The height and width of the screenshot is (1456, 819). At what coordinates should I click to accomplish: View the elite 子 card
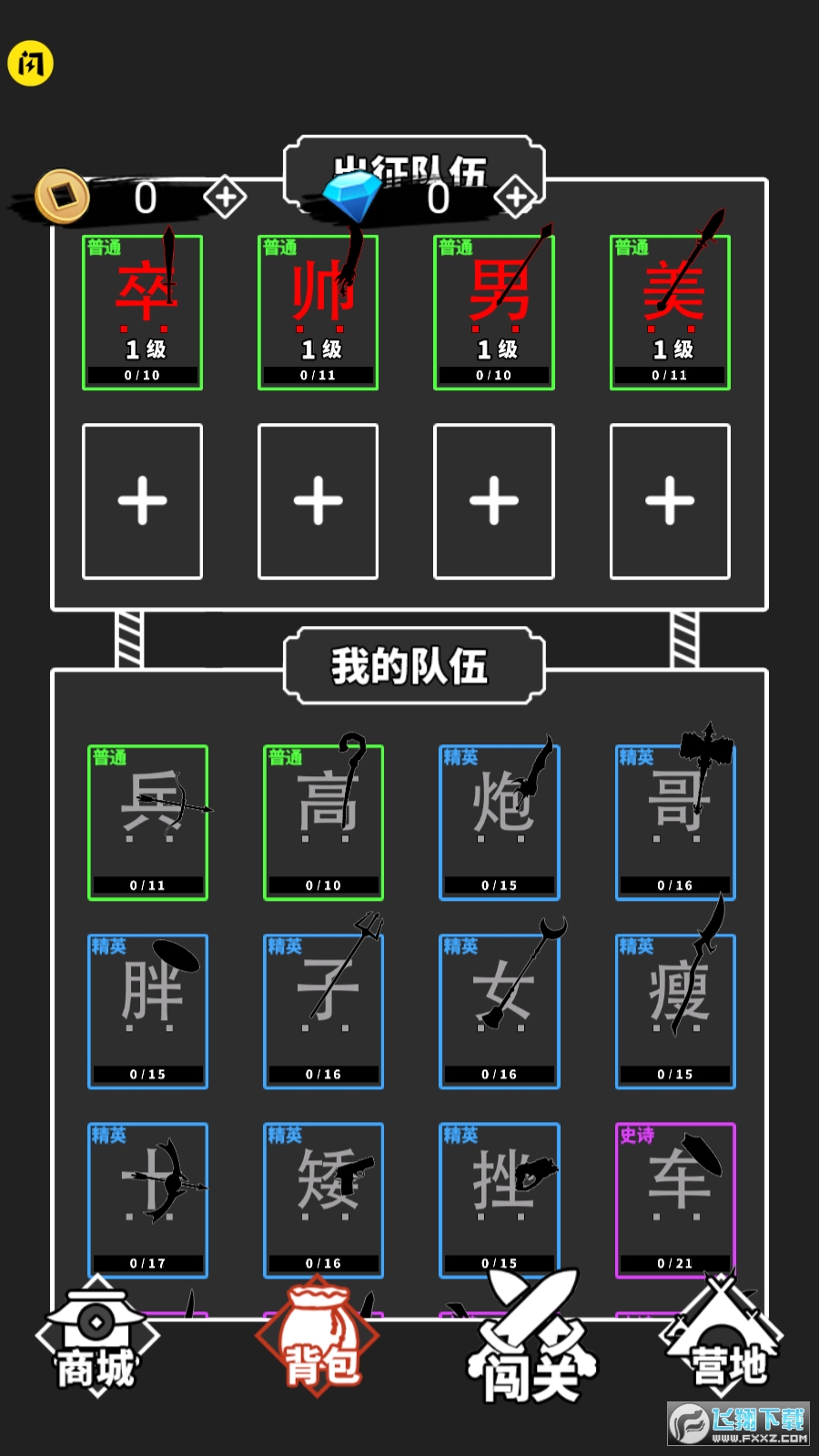click(x=323, y=1011)
